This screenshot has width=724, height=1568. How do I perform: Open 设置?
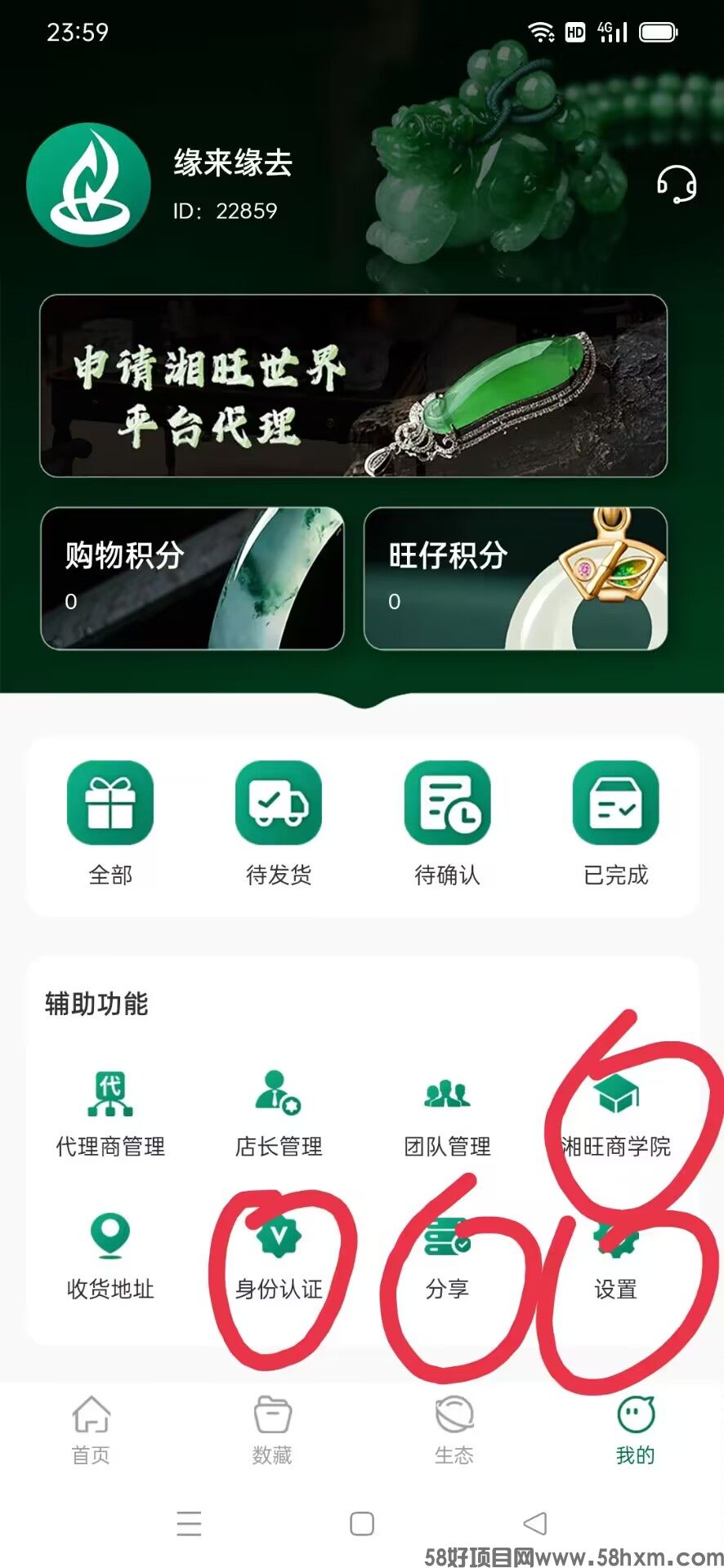pyautogui.click(x=615, y=1258)
